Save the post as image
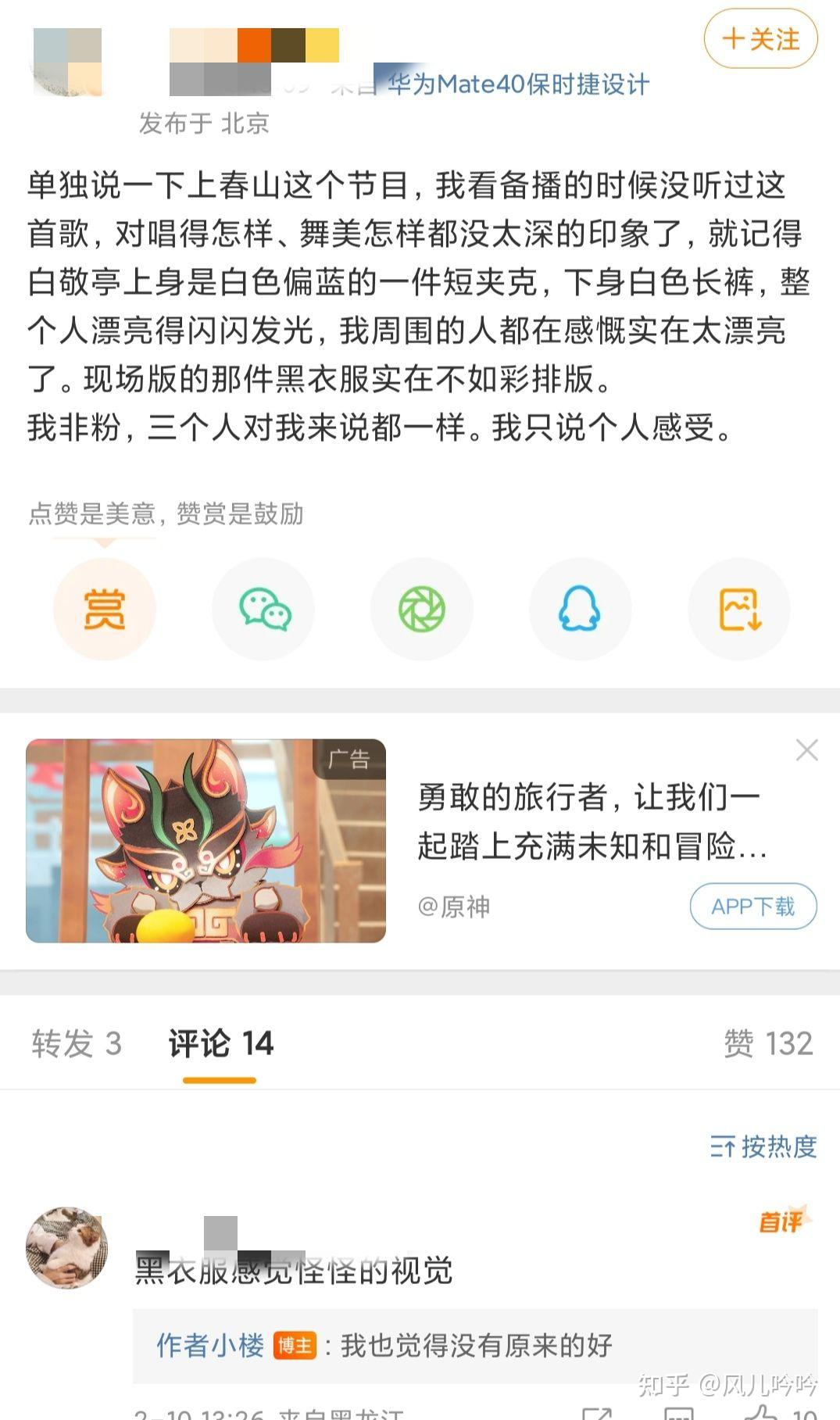Image resolution: width=840 pixels, height=1420 pixels. (x=739, y=610)
